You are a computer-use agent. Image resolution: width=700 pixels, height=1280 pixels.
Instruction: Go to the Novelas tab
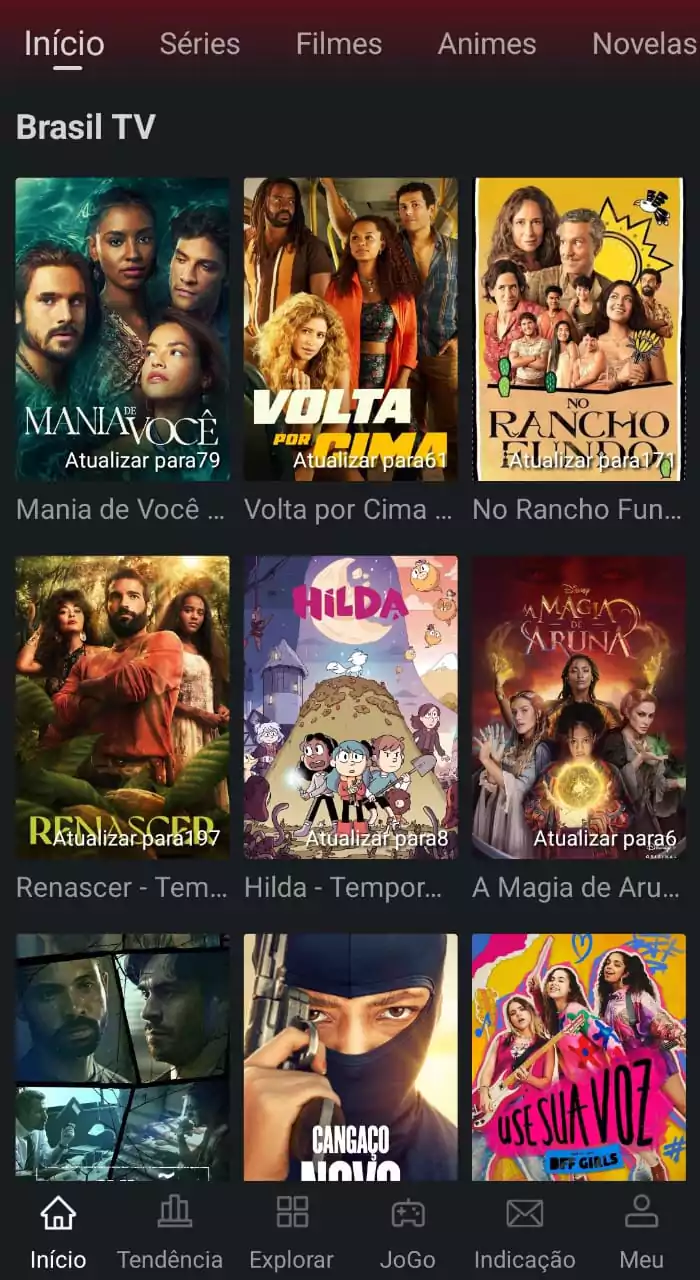[643, 44]
